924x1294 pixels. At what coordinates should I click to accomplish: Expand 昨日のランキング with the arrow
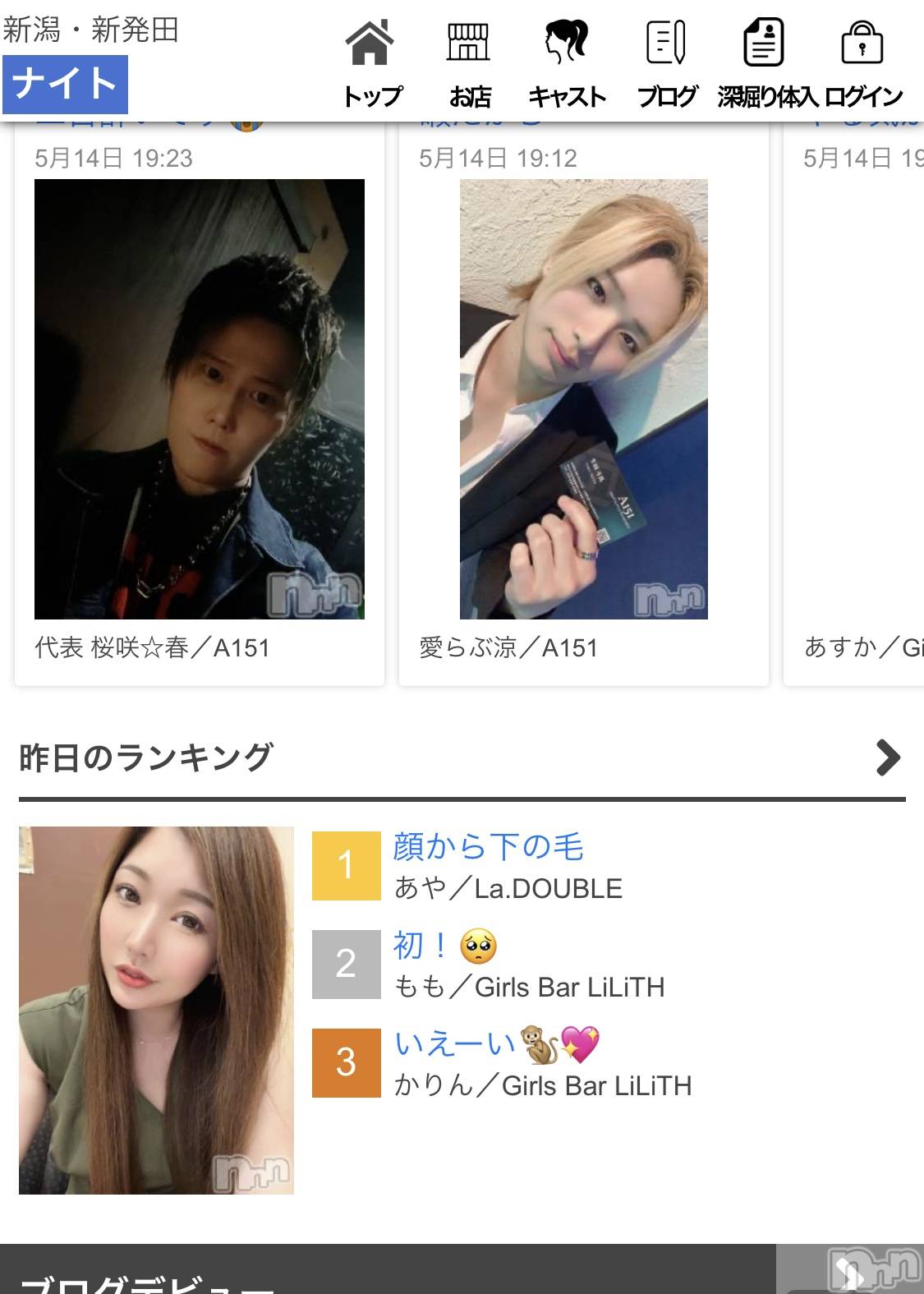pos(888,758)
